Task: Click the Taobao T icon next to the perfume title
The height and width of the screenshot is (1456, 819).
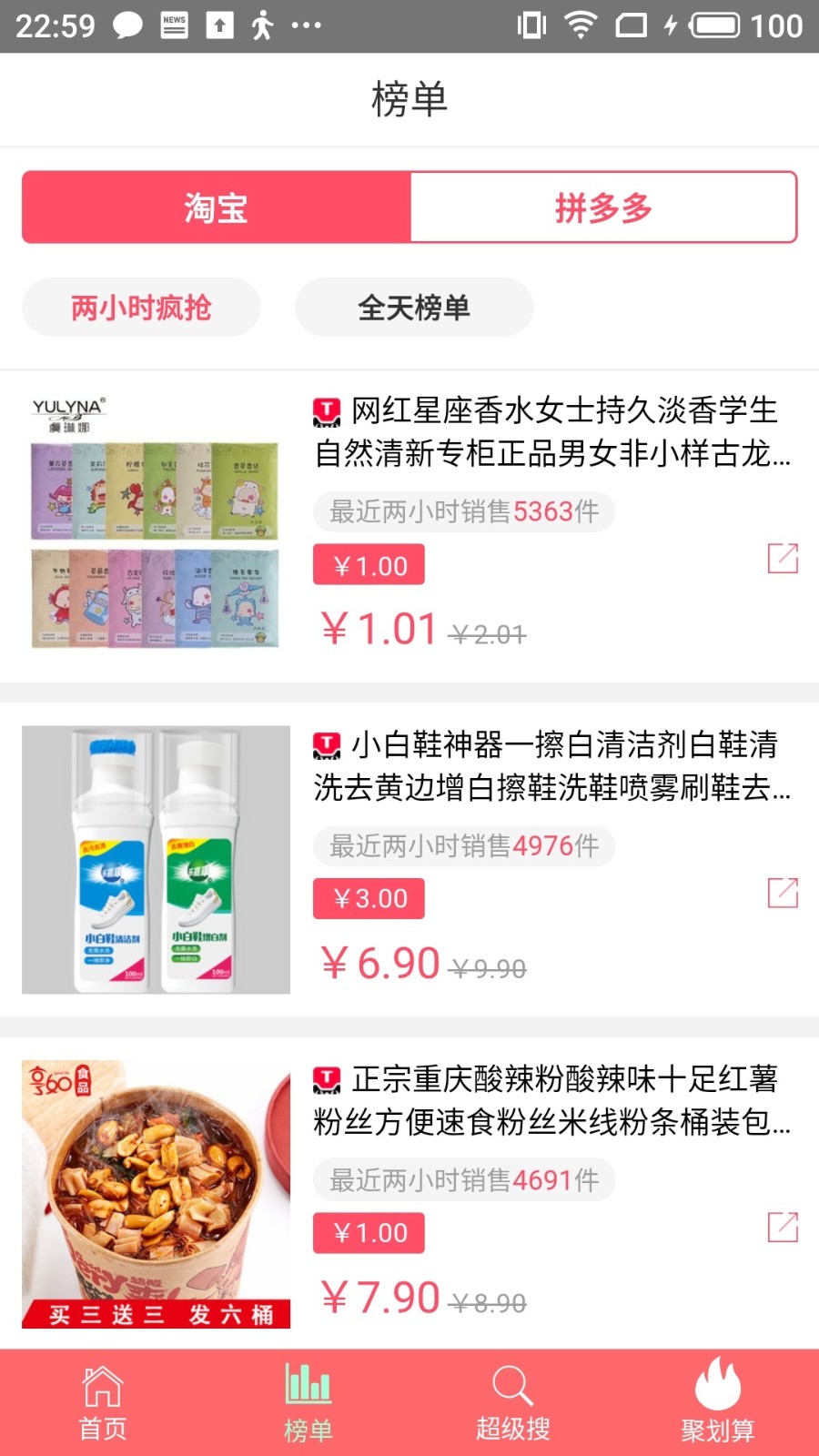Action: pyautogui.click(x=325, y=411)
